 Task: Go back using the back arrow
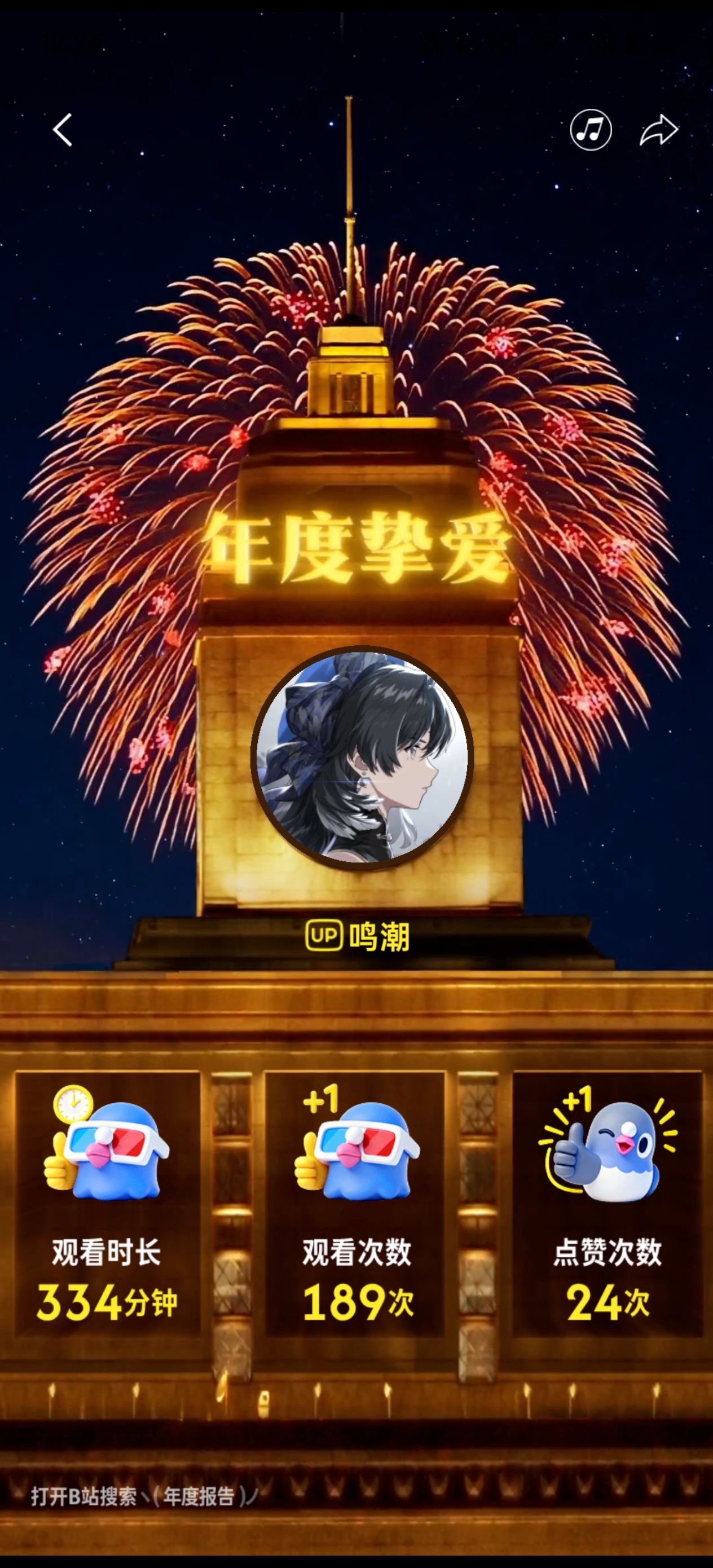tap(63, 130)
